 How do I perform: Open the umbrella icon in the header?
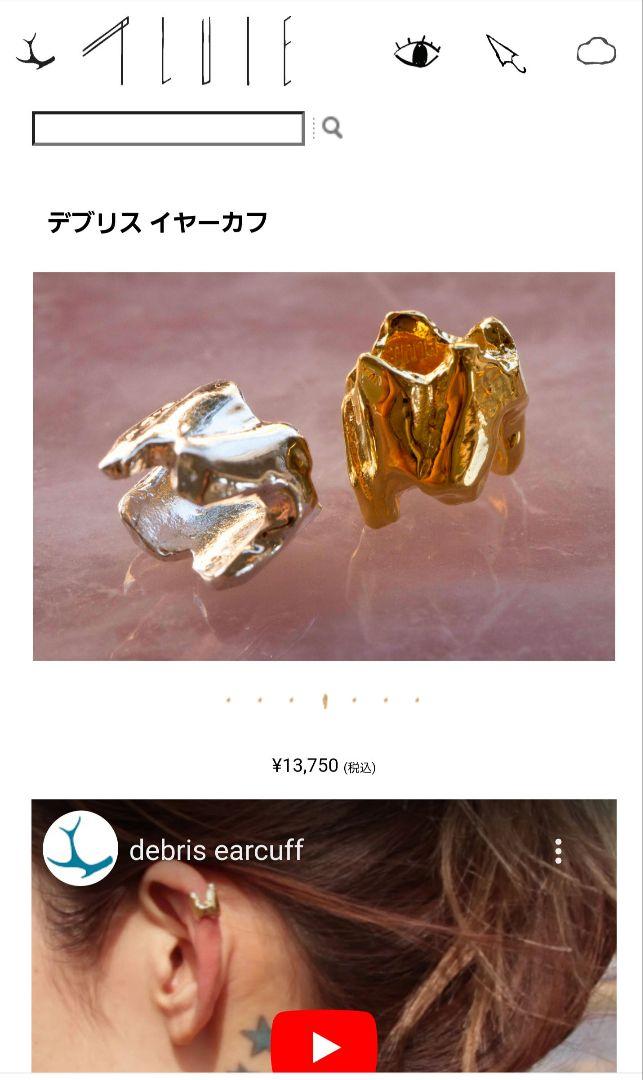pyautogui.click(x=505, y=53)
